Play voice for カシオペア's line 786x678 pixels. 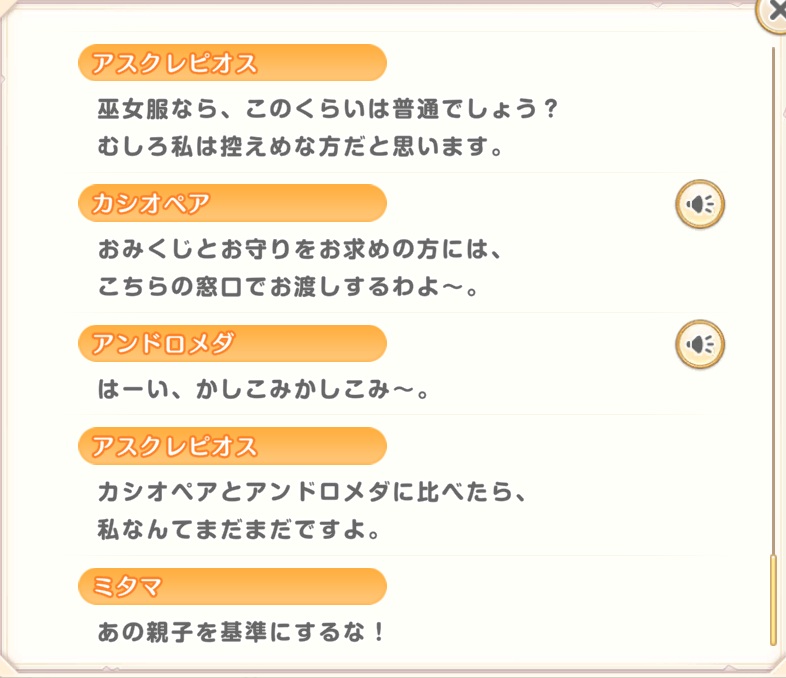point(700,205)
